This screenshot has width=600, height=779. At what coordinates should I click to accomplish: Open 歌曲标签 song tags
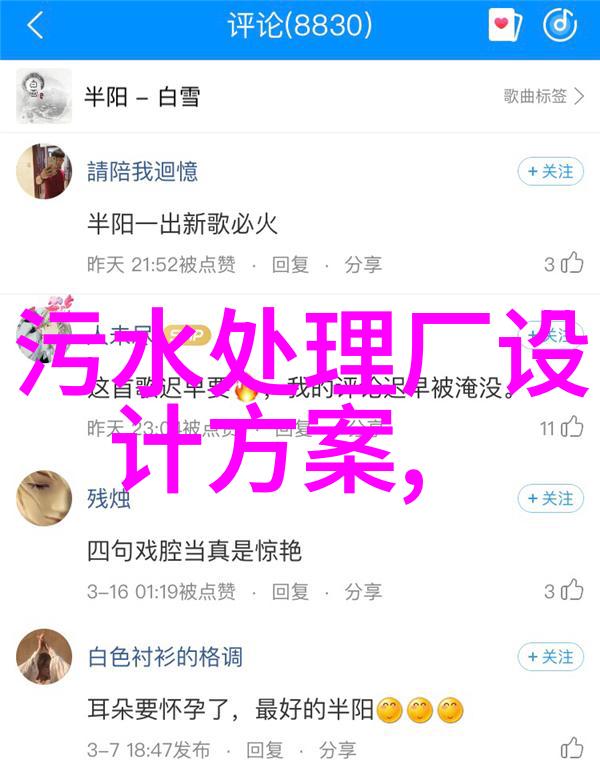point(541,96)
